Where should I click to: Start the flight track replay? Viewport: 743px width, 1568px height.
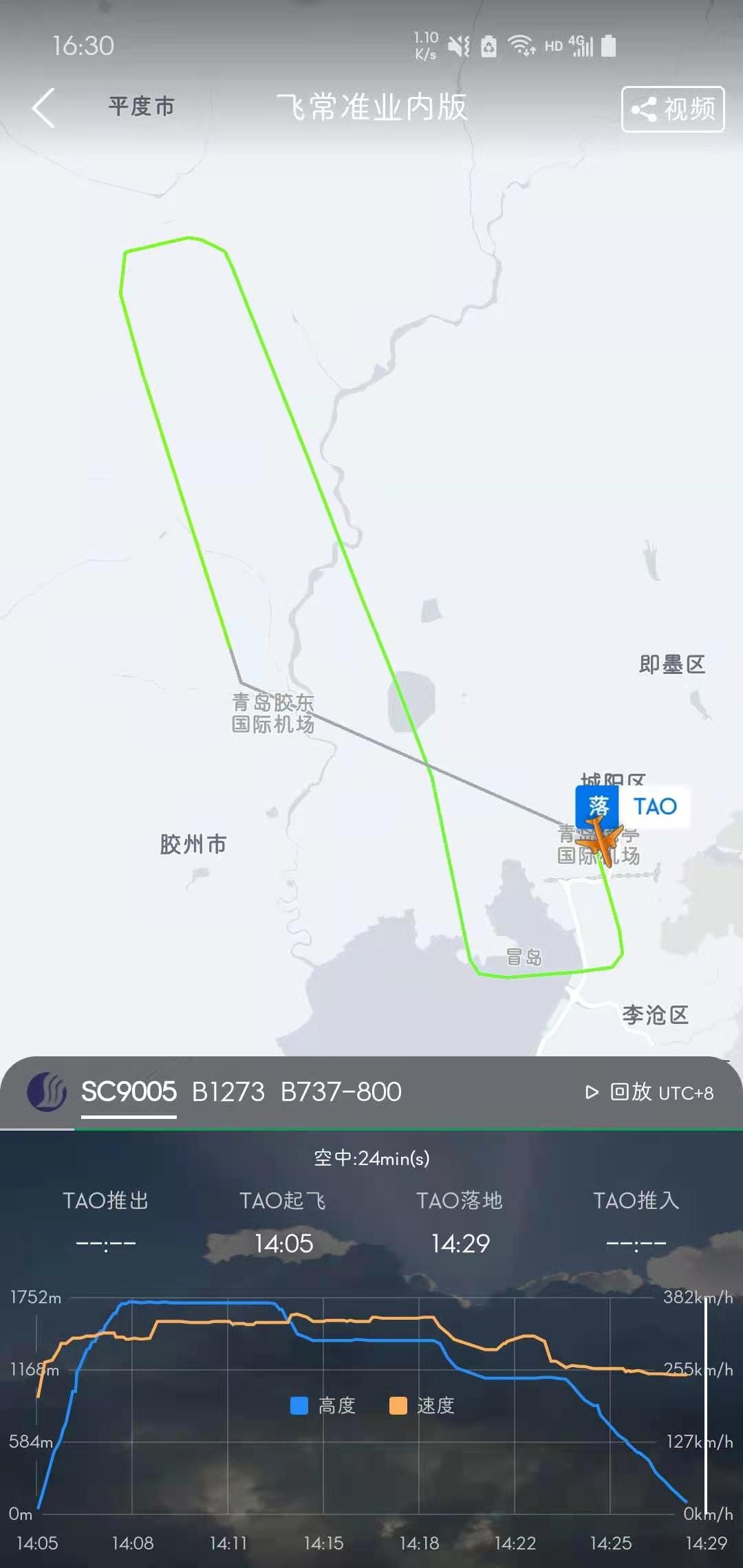619,1092
